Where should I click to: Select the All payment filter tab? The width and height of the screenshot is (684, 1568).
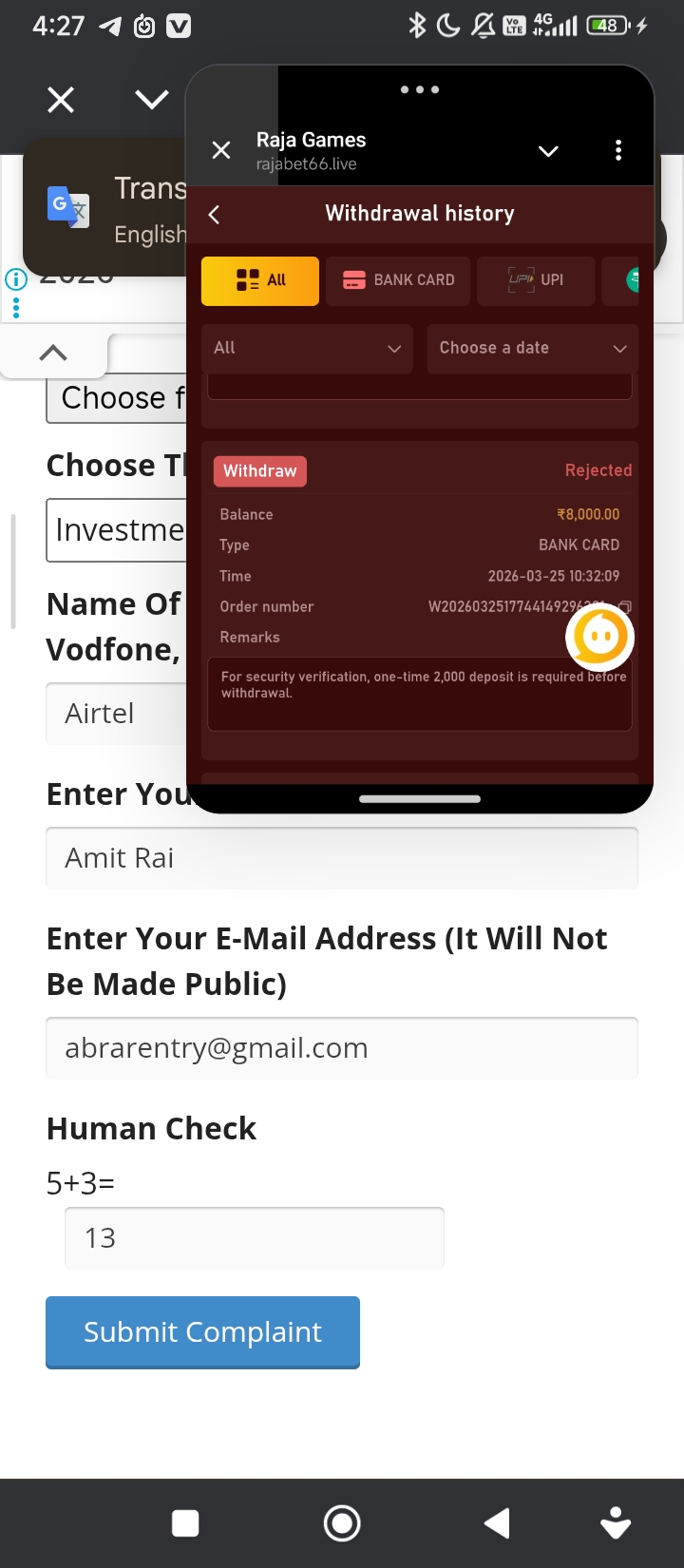(260, 280)
